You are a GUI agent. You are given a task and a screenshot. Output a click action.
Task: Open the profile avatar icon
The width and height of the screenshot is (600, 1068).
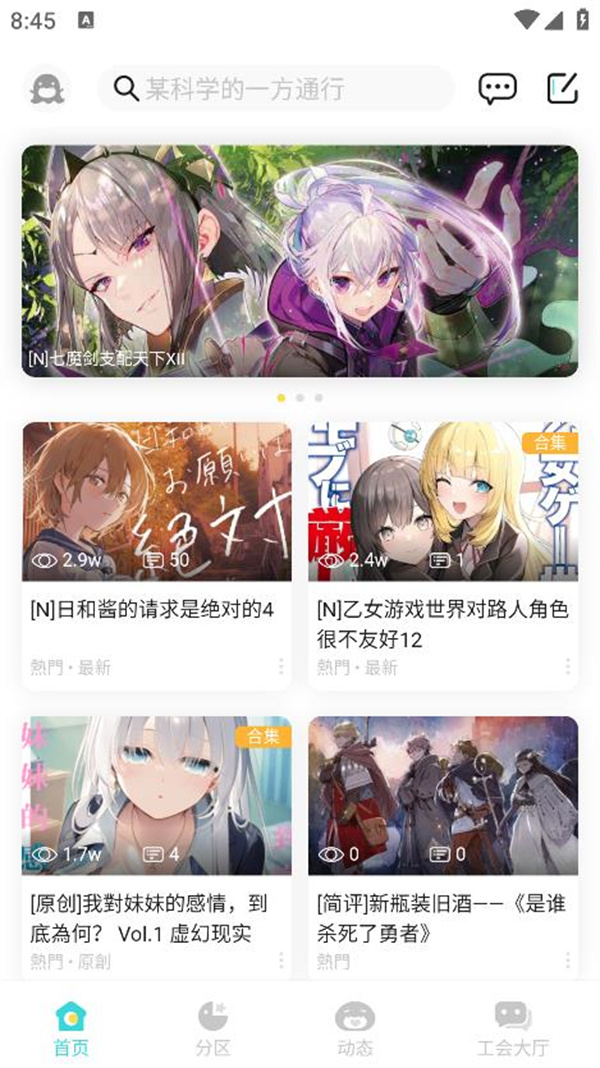pos(46,89)
